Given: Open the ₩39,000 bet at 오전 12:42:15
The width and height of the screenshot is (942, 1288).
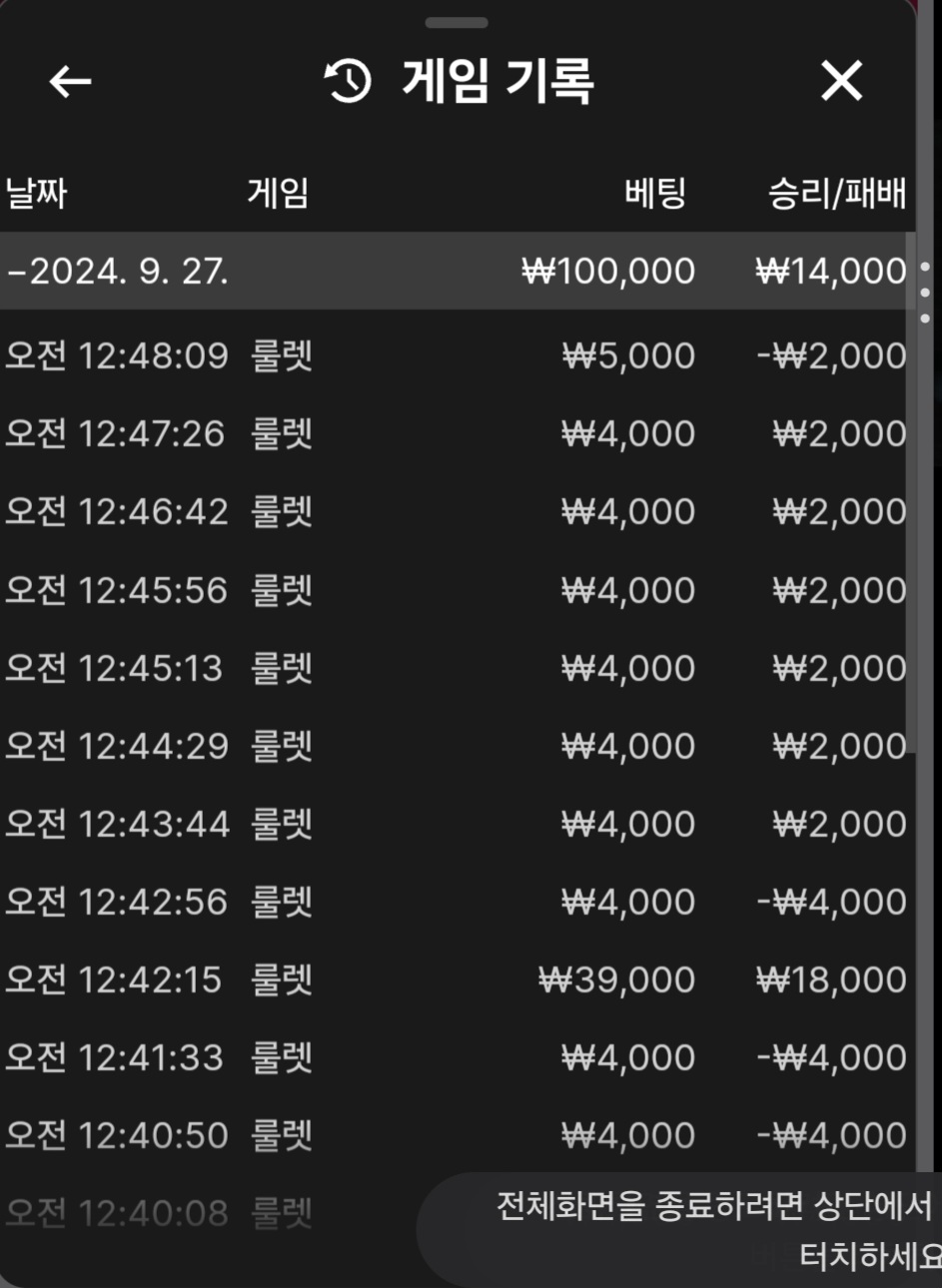Looking at the screenshot, I should tap(455, 979).
